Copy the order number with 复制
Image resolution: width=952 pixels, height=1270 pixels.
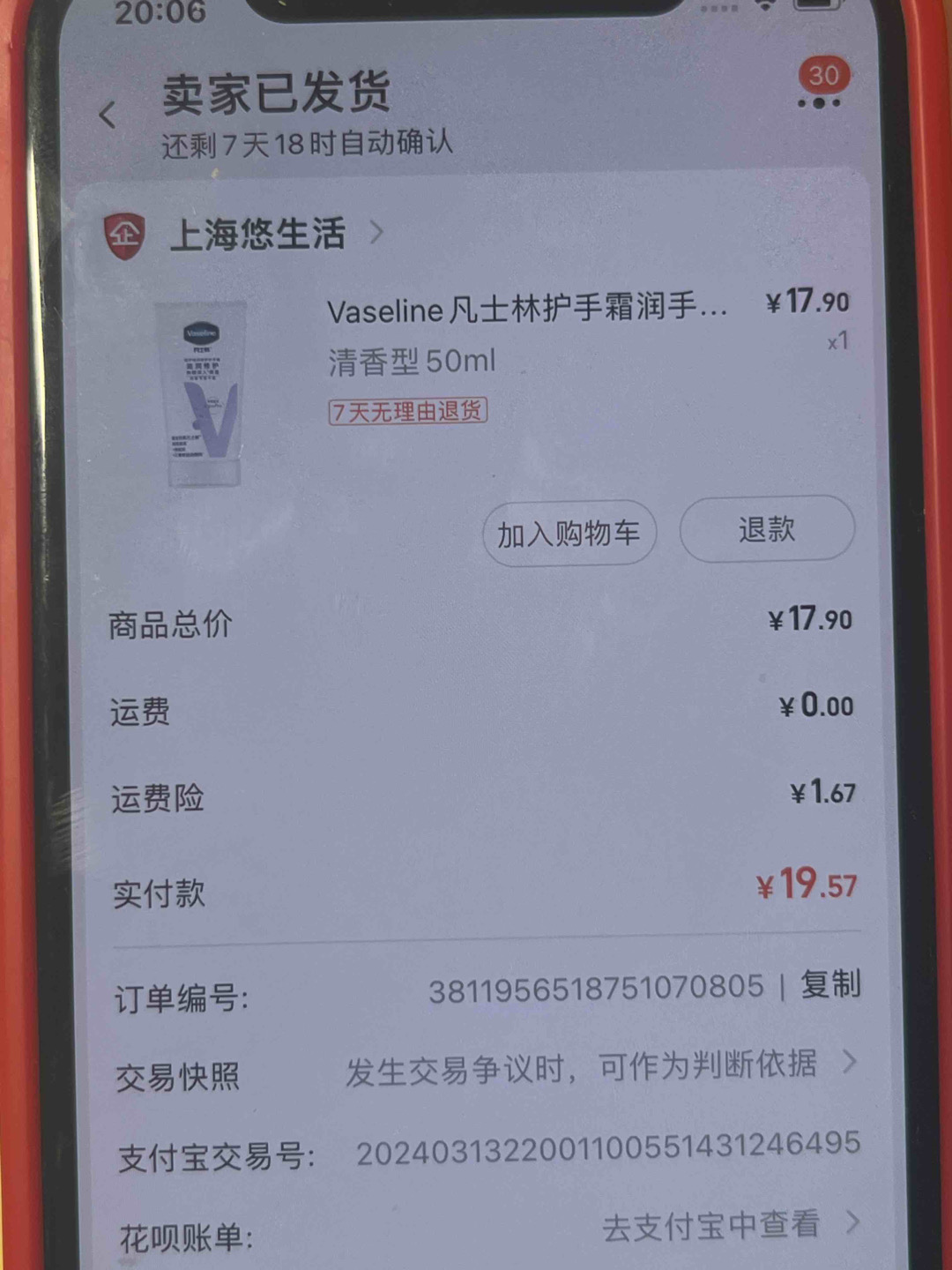829,985
